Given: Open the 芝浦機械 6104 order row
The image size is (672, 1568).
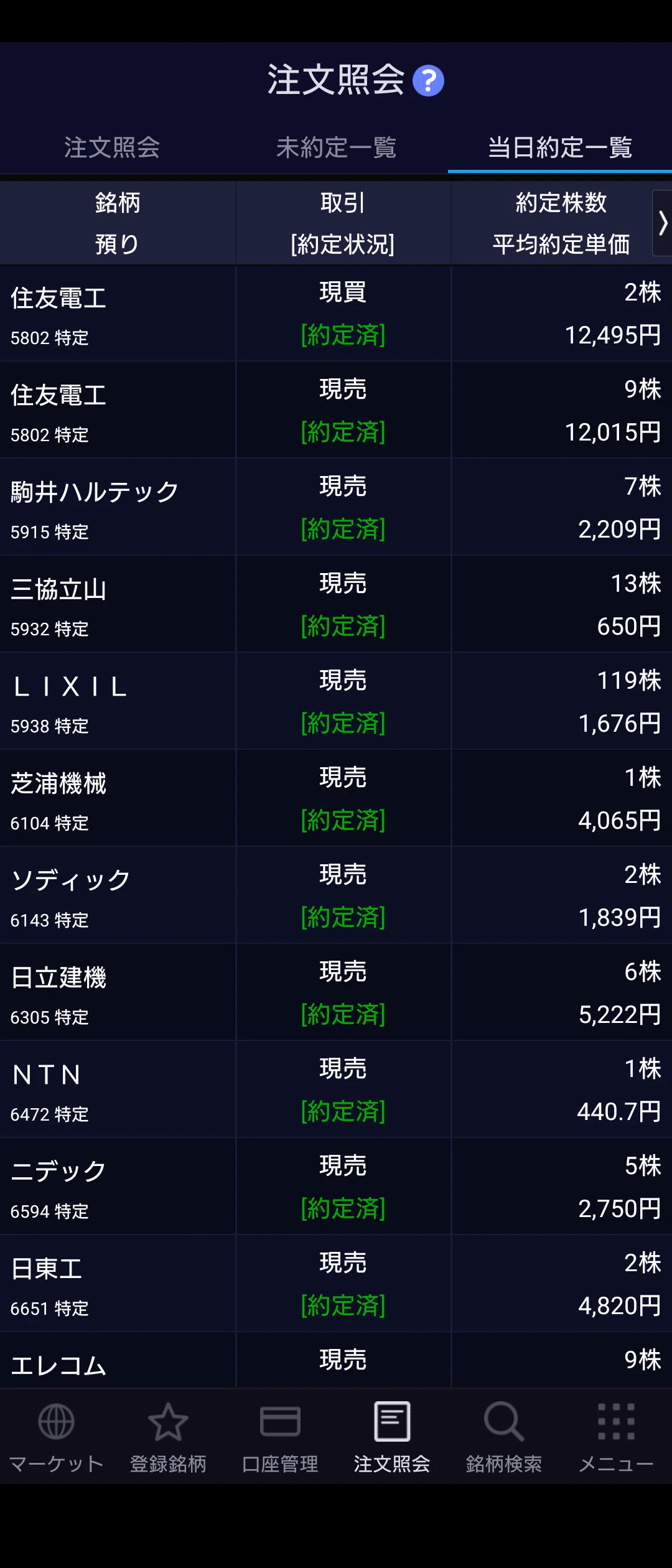Looking at the screenshot, I should point(336,798).
